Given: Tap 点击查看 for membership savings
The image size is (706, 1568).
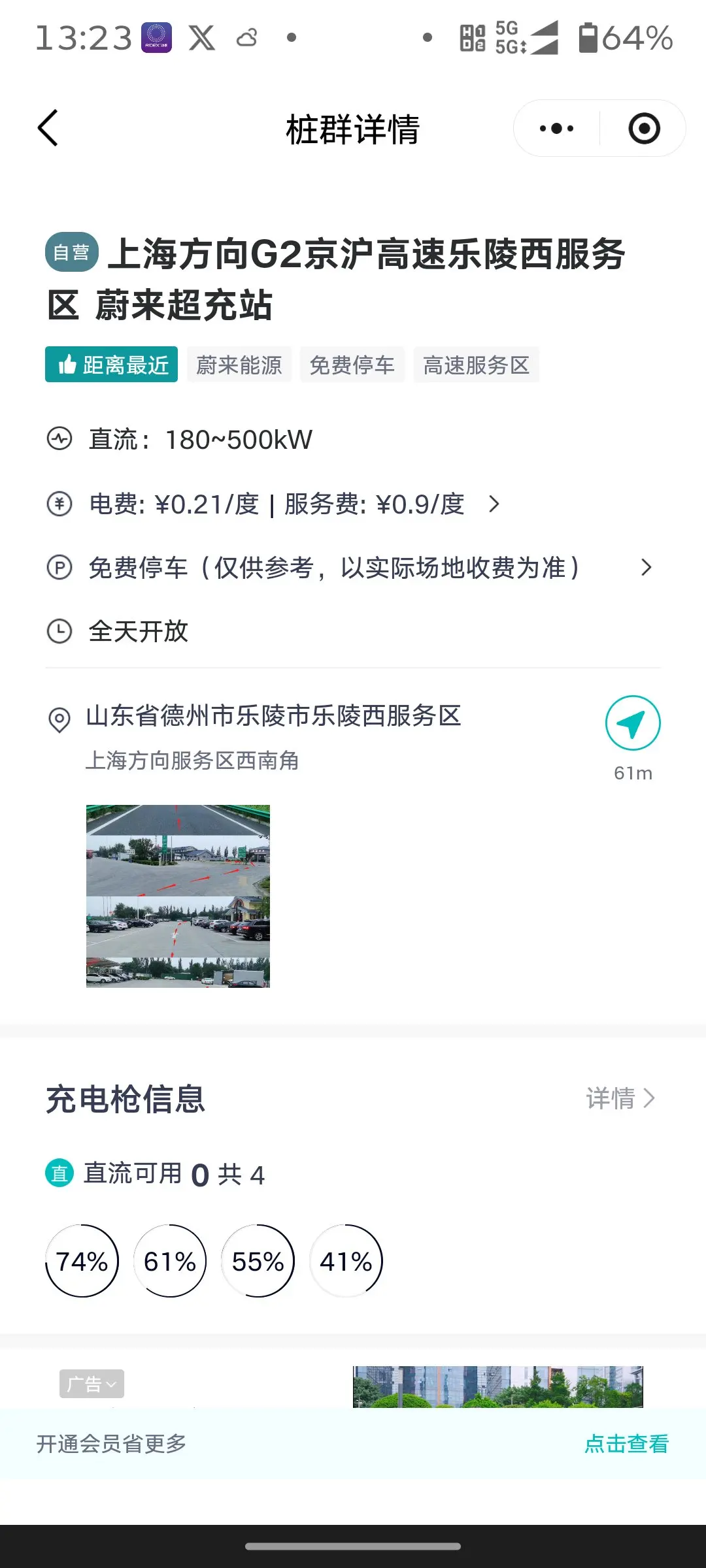Looking at the screenshot, I should (x=626, y=1445).
